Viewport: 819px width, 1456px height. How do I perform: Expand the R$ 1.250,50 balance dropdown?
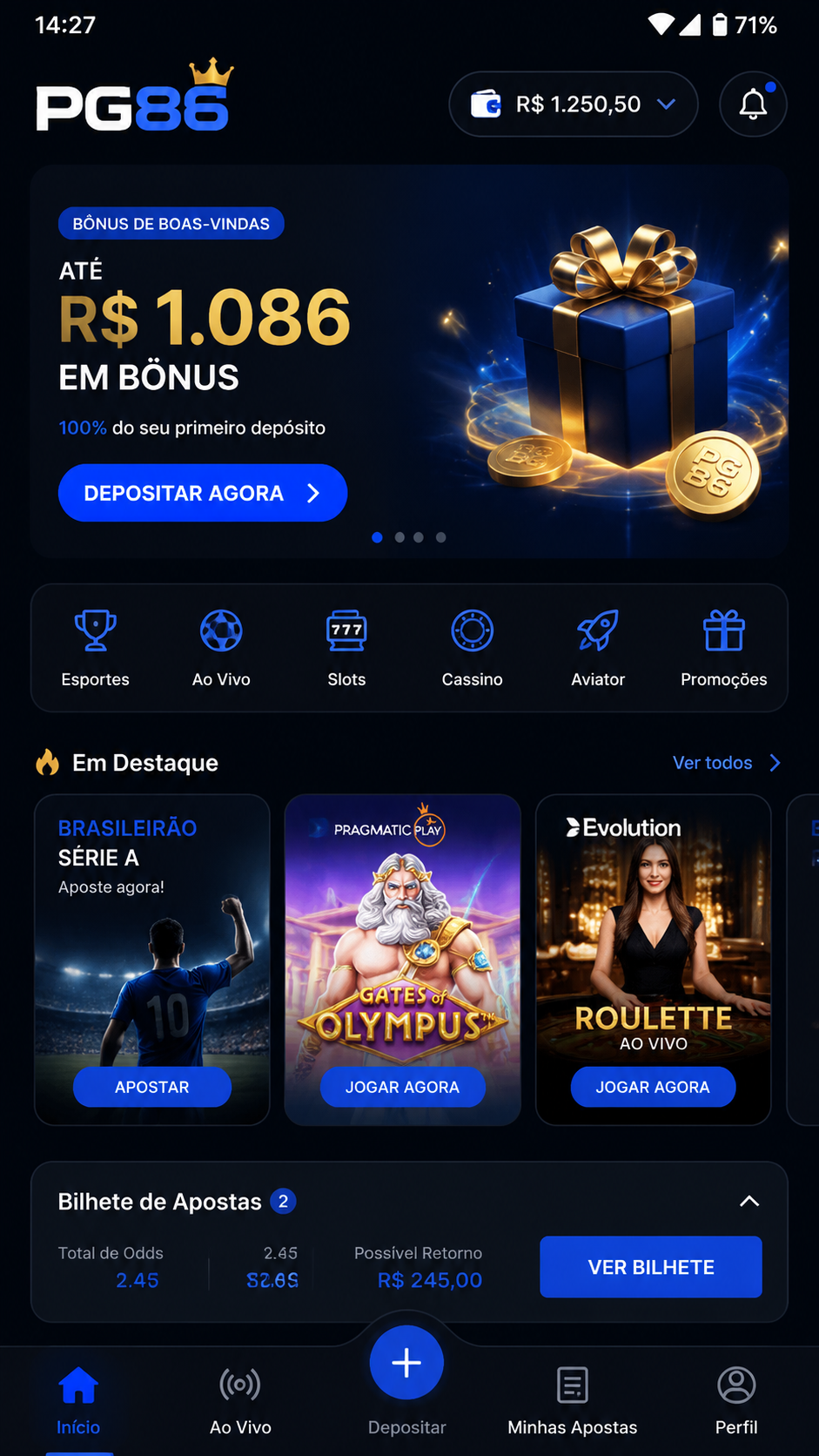coord(574,104)
